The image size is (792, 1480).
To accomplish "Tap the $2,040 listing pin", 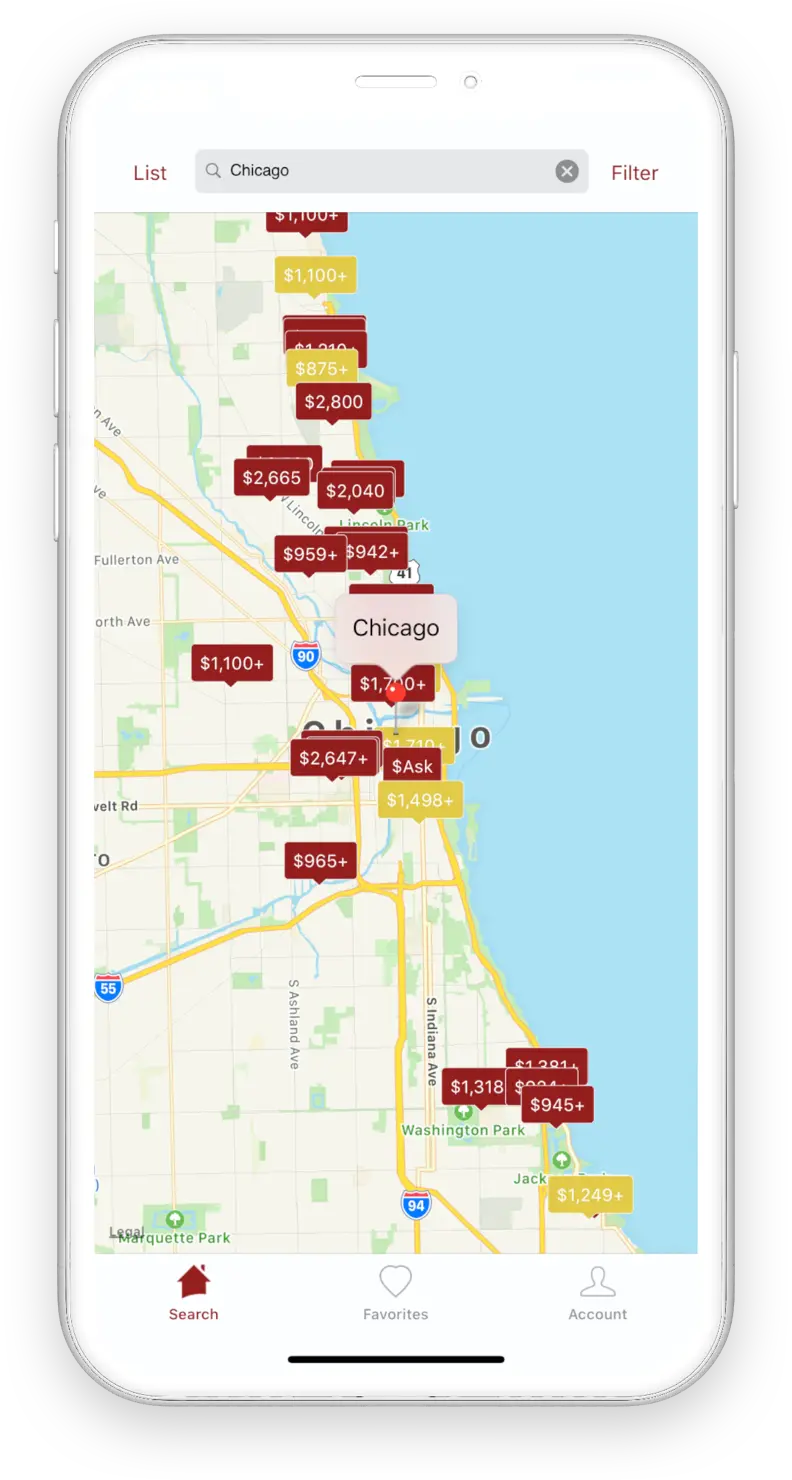I will pyautogui.click(x=355, y=491).
